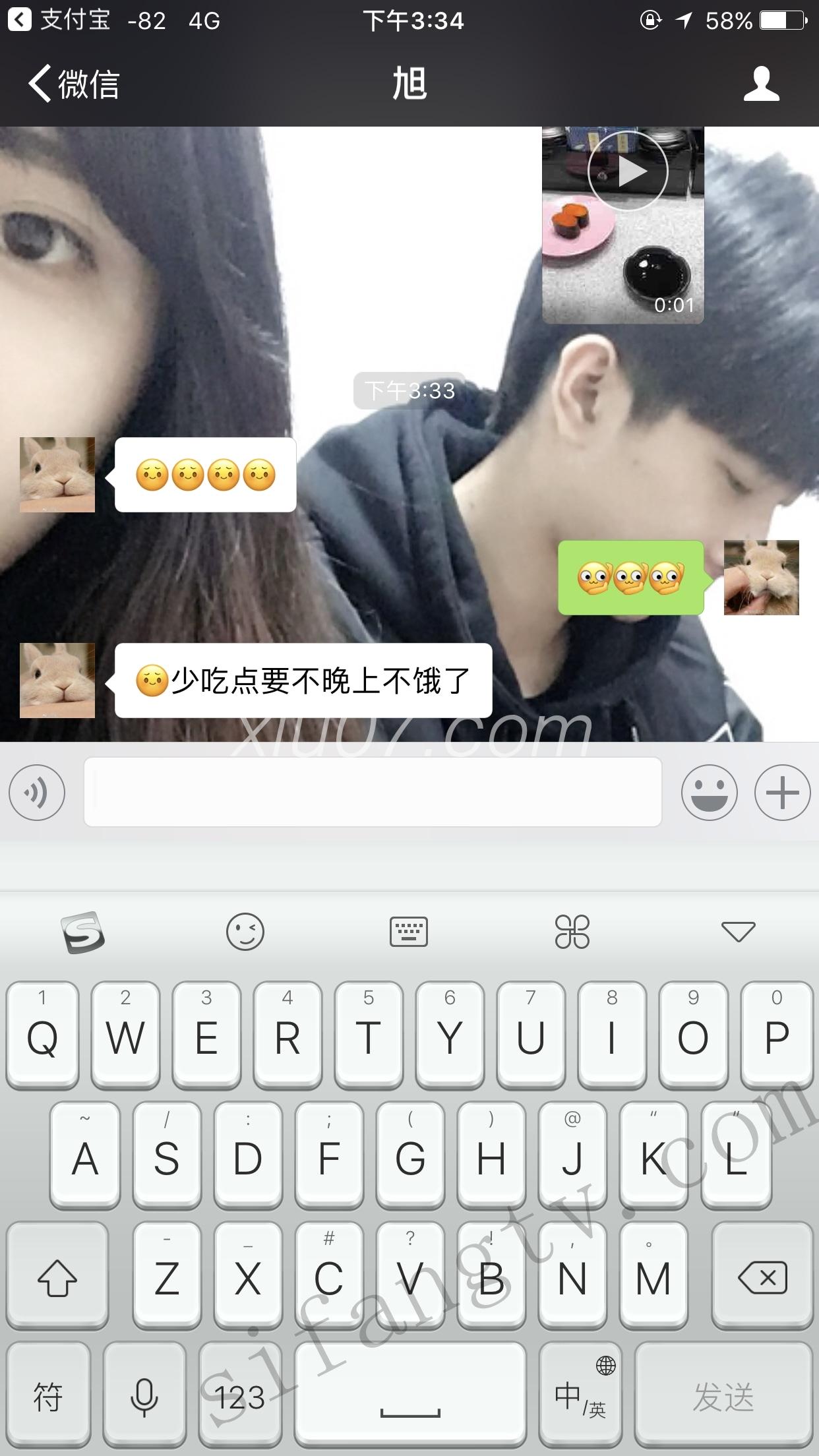This screenshot has width=819, height=1456.
Task: Open the keyboard's emoticon toolbar icon
Action: (245, 932)
